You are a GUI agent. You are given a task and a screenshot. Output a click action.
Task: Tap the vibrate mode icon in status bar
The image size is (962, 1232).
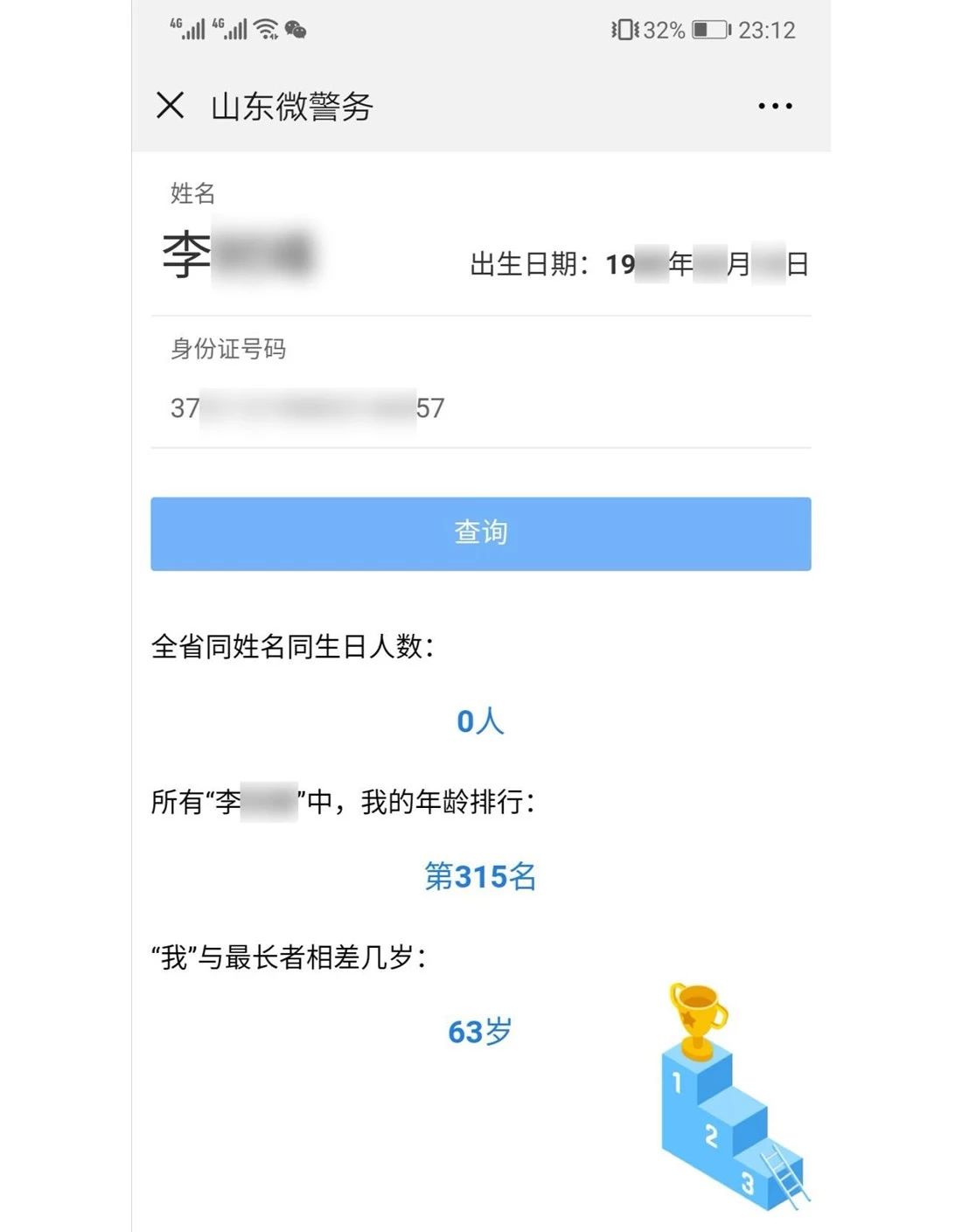click(x=624, y=30)
